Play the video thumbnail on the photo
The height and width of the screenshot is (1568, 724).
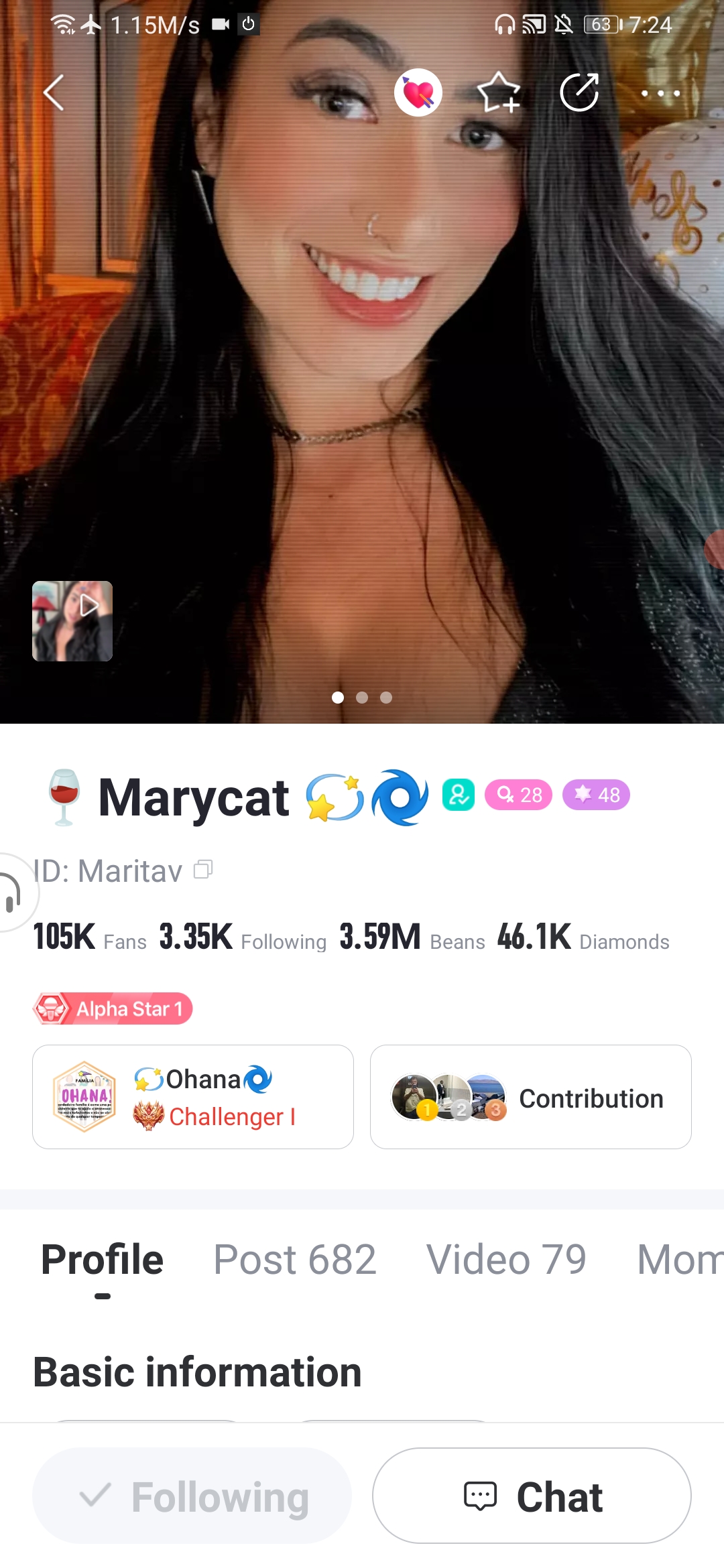[x=72, y=620]
